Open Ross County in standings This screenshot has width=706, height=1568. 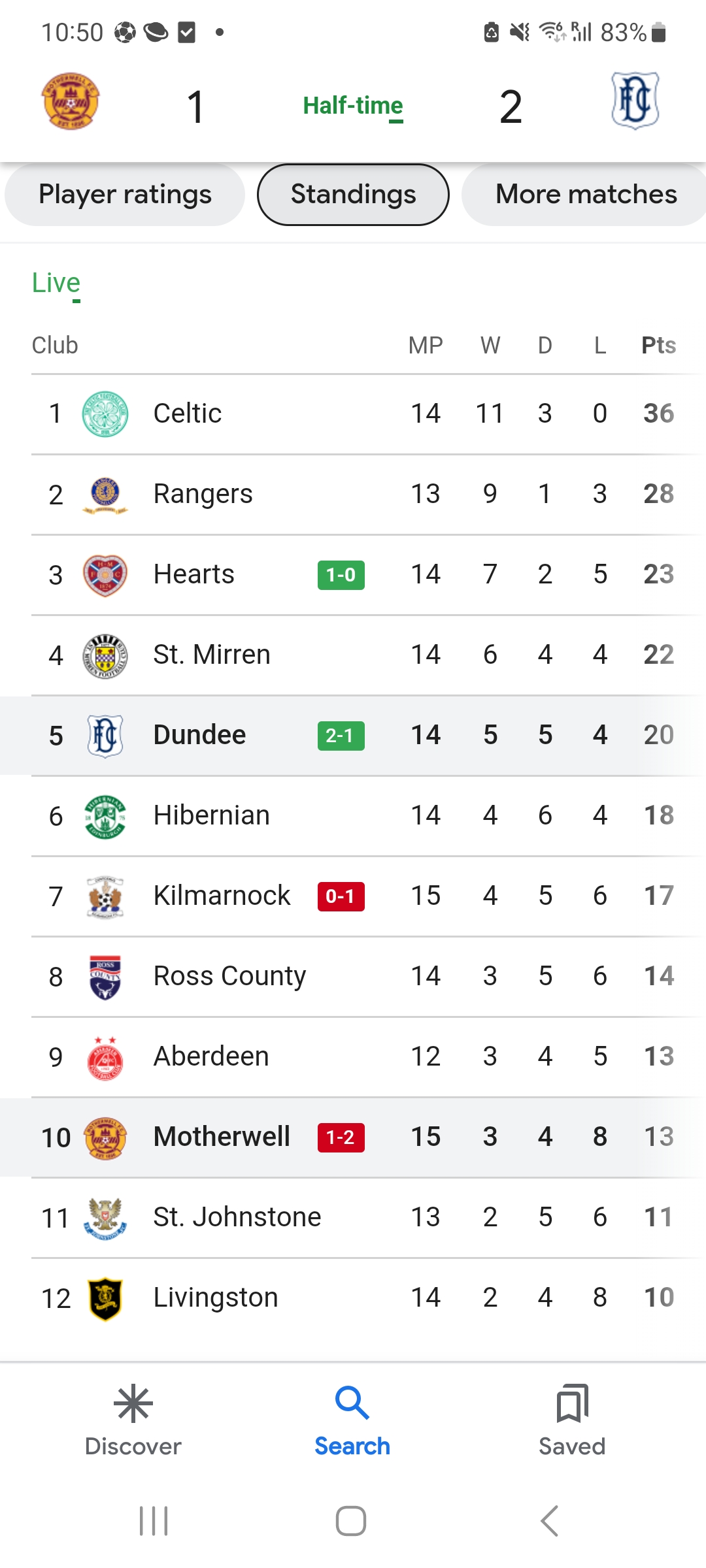[x=353, y=976]
